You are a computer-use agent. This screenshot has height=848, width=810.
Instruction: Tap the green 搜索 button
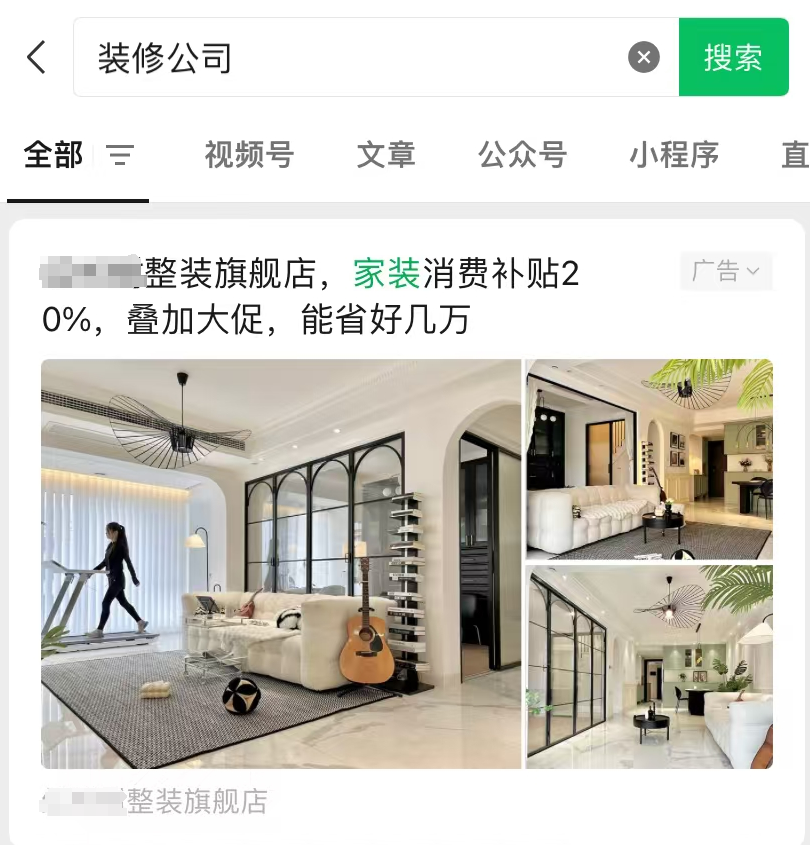click(733, 58)
